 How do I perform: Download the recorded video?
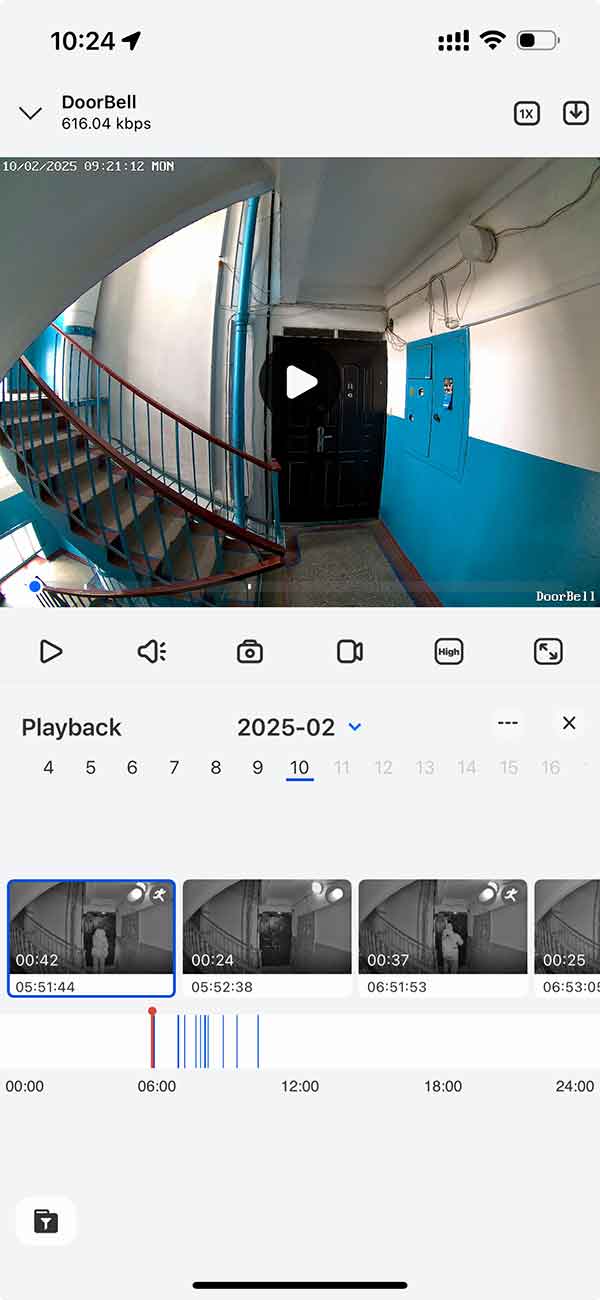click(575, 113)
